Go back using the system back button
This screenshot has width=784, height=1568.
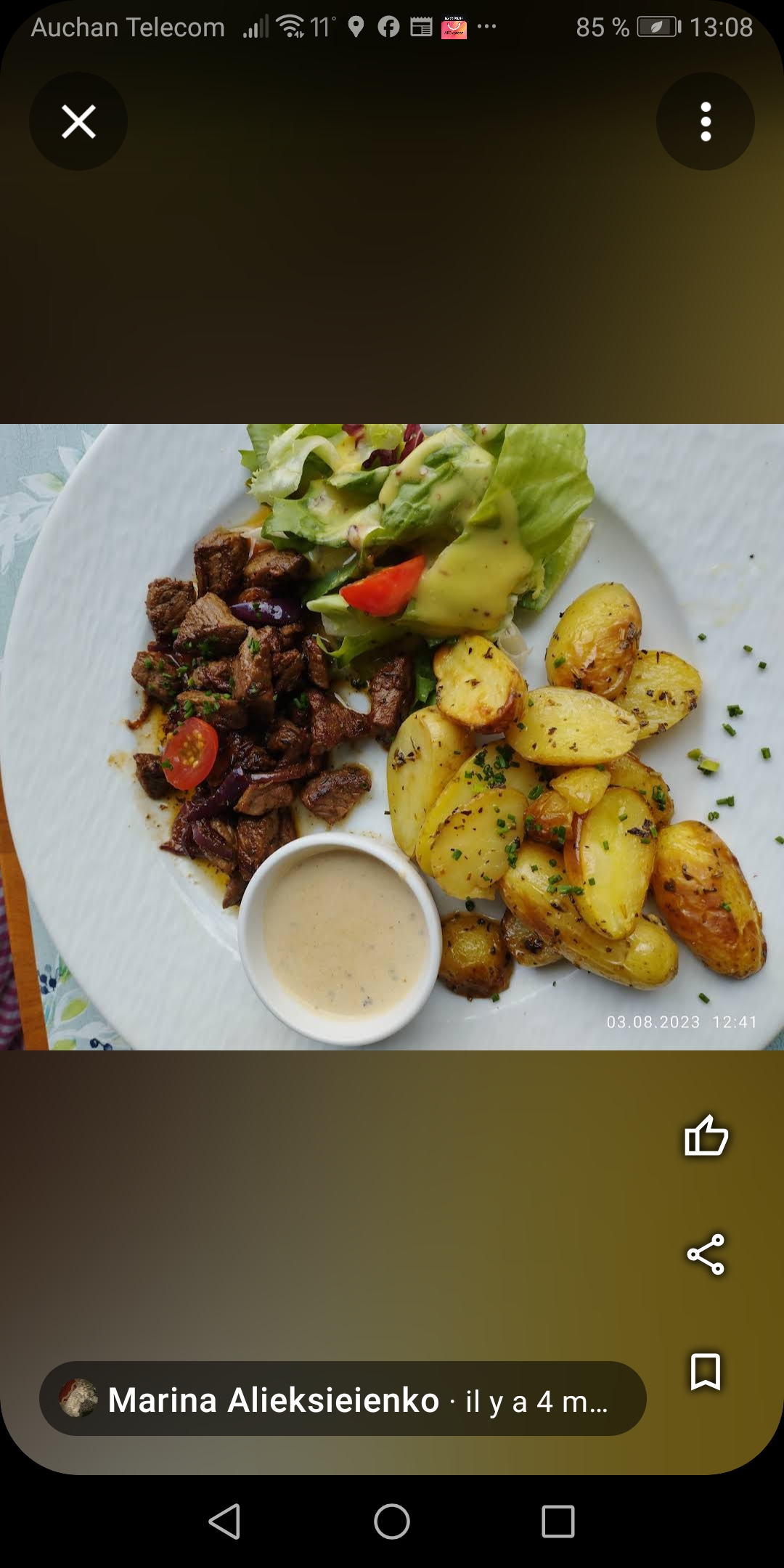pos(225,1521)
